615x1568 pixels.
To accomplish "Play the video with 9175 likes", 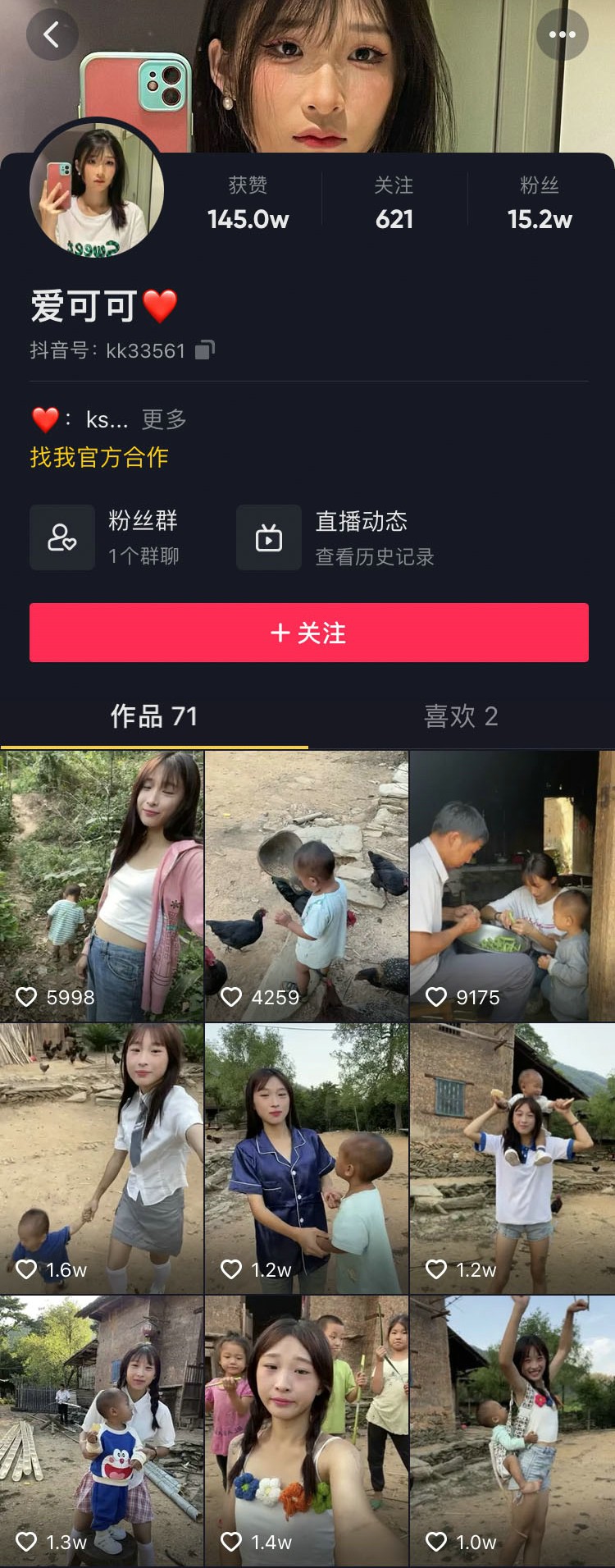I will (512, 886).
